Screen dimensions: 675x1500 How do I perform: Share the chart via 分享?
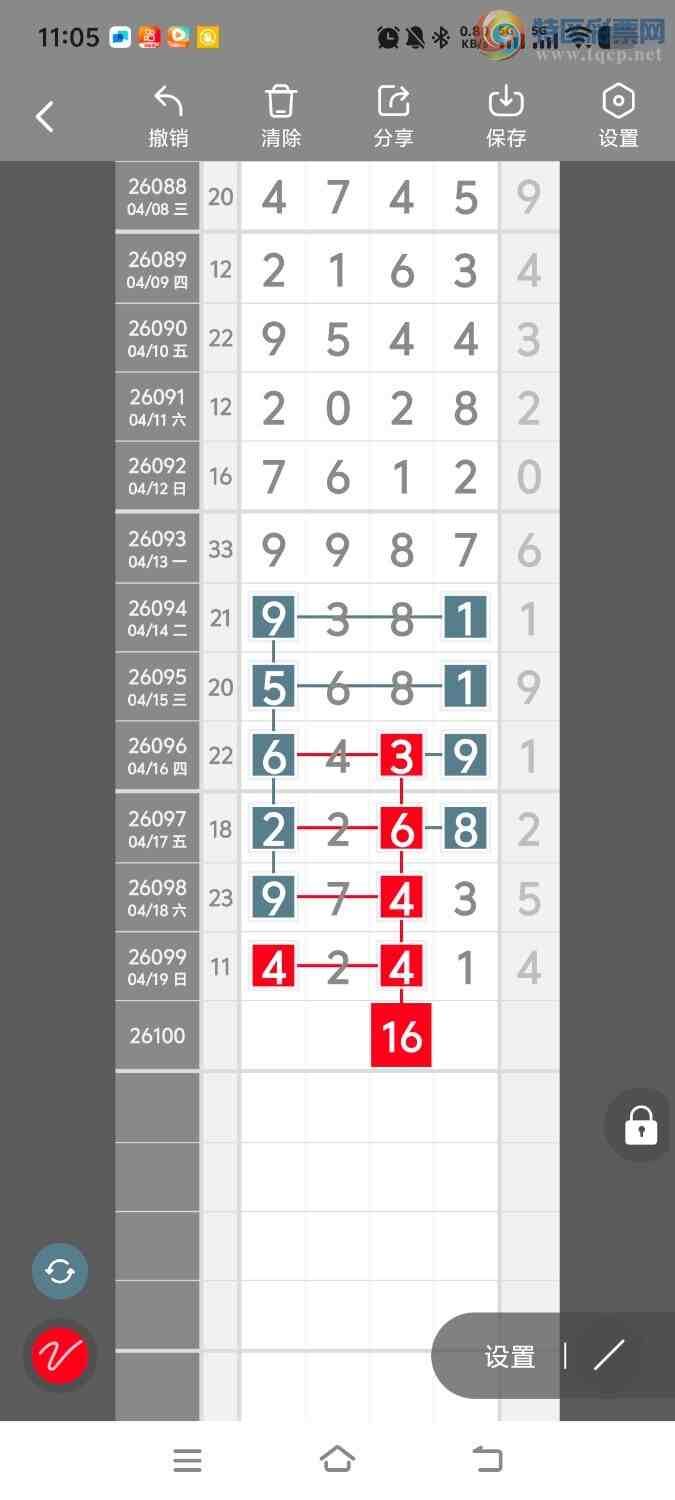pos(393,117)
